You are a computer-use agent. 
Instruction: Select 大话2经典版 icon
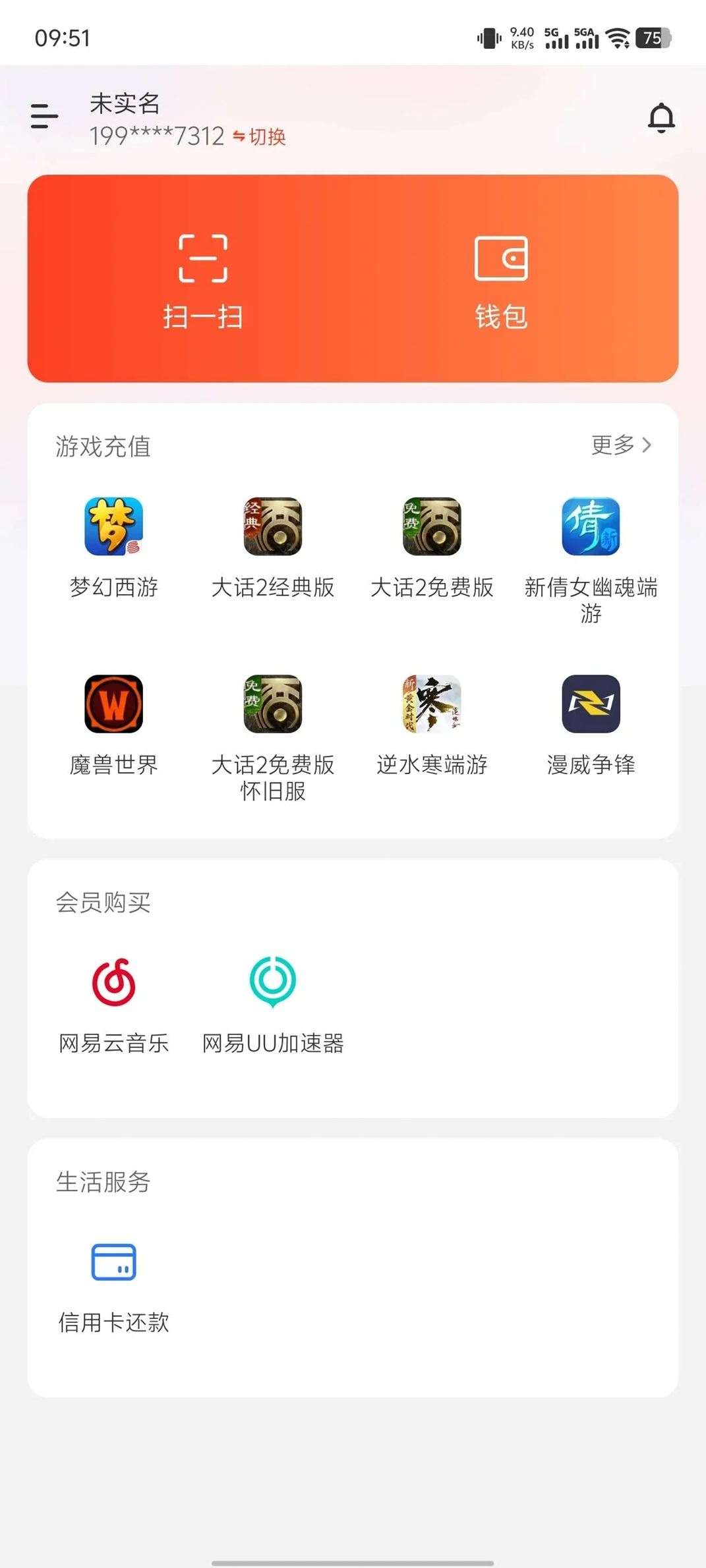(x=273, y=525)
